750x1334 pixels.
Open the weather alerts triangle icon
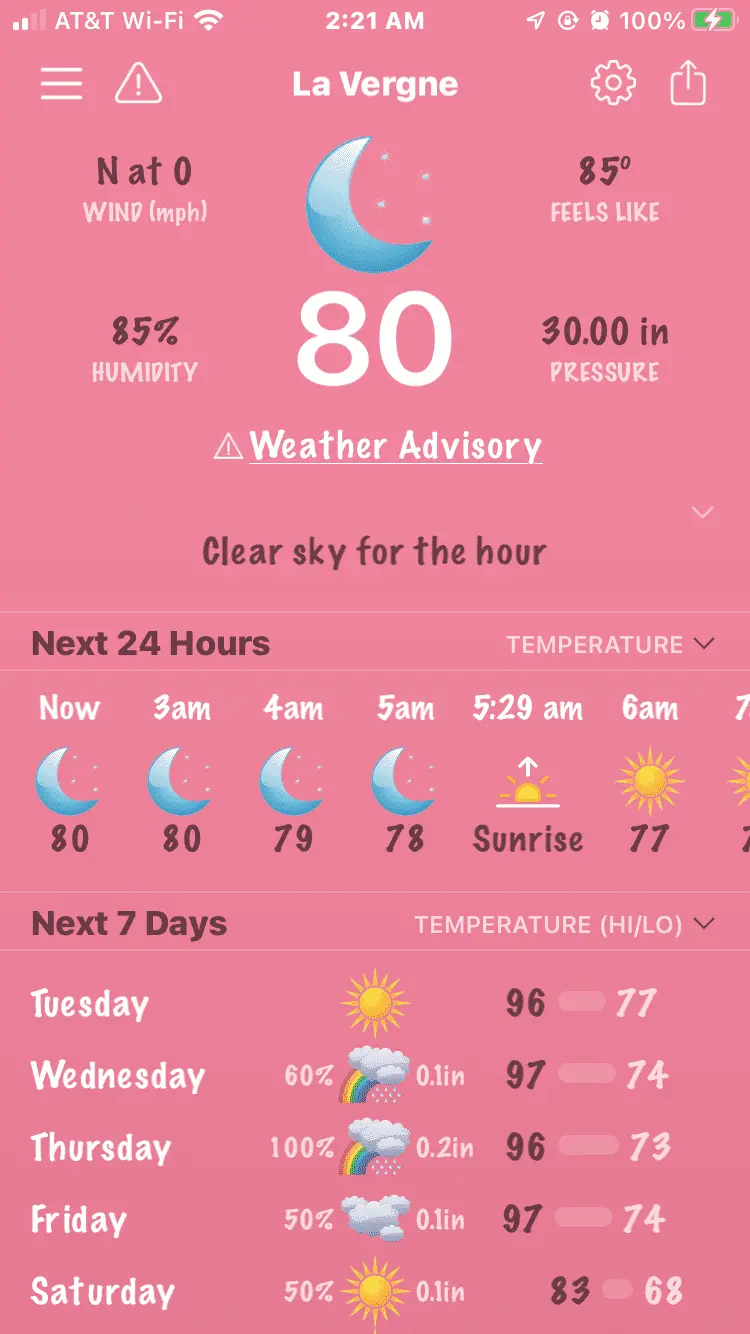click(138, 84)
